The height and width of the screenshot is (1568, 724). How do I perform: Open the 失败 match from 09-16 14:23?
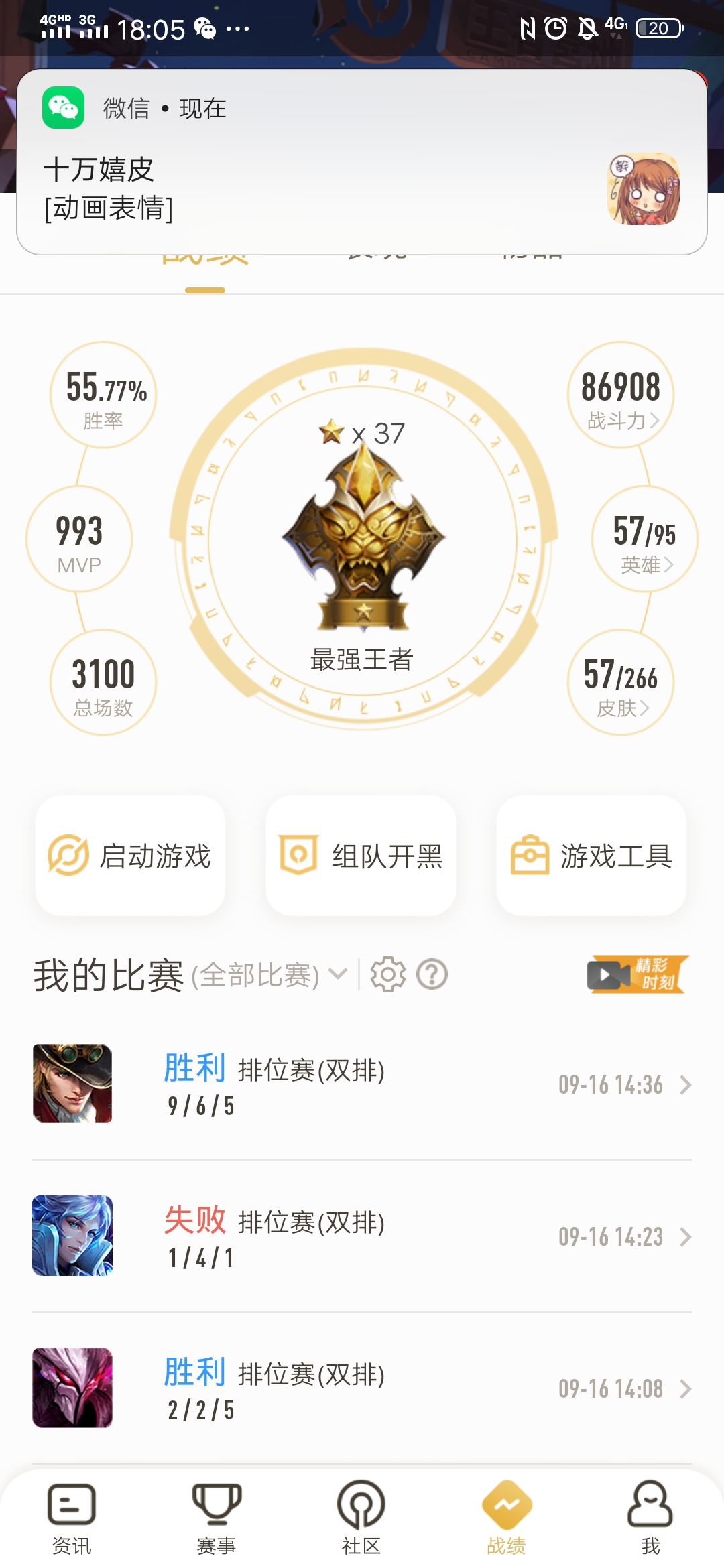[362, 1236]
